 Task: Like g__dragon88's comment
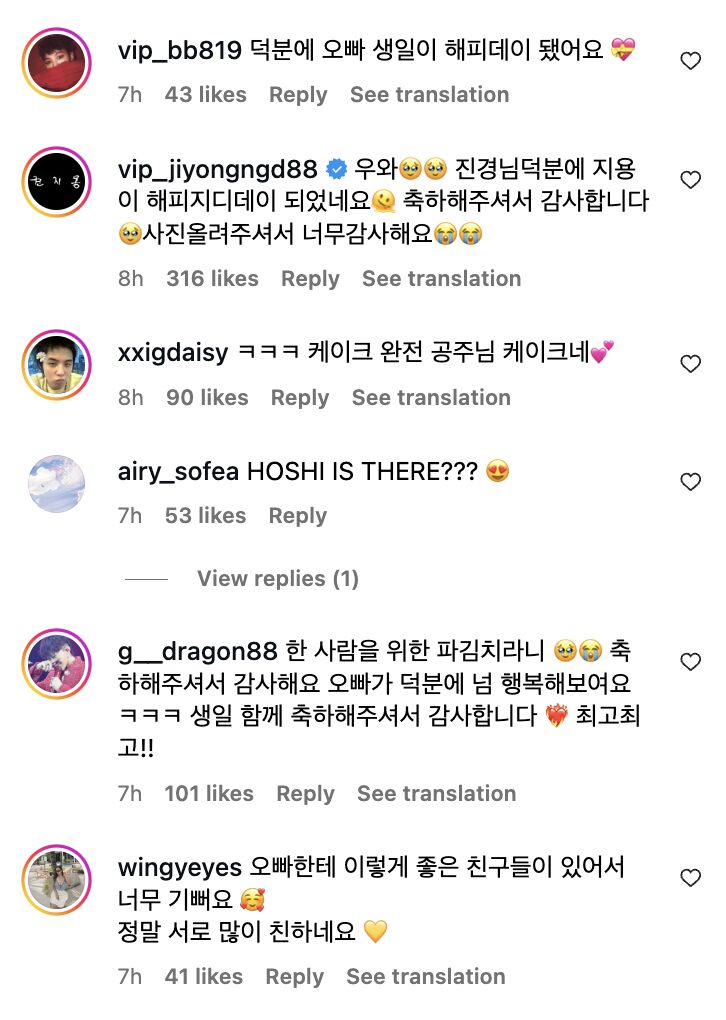(x=690, y=662)
